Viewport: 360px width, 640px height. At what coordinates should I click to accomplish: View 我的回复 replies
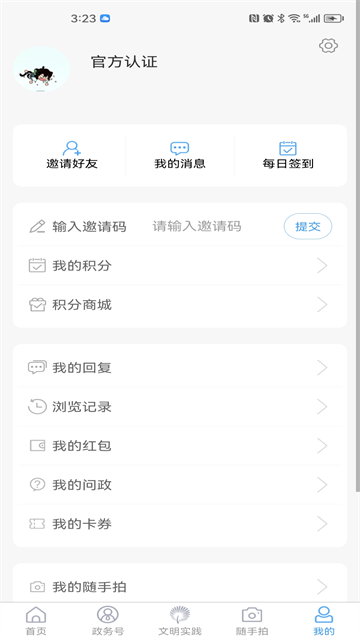[180, 367]
